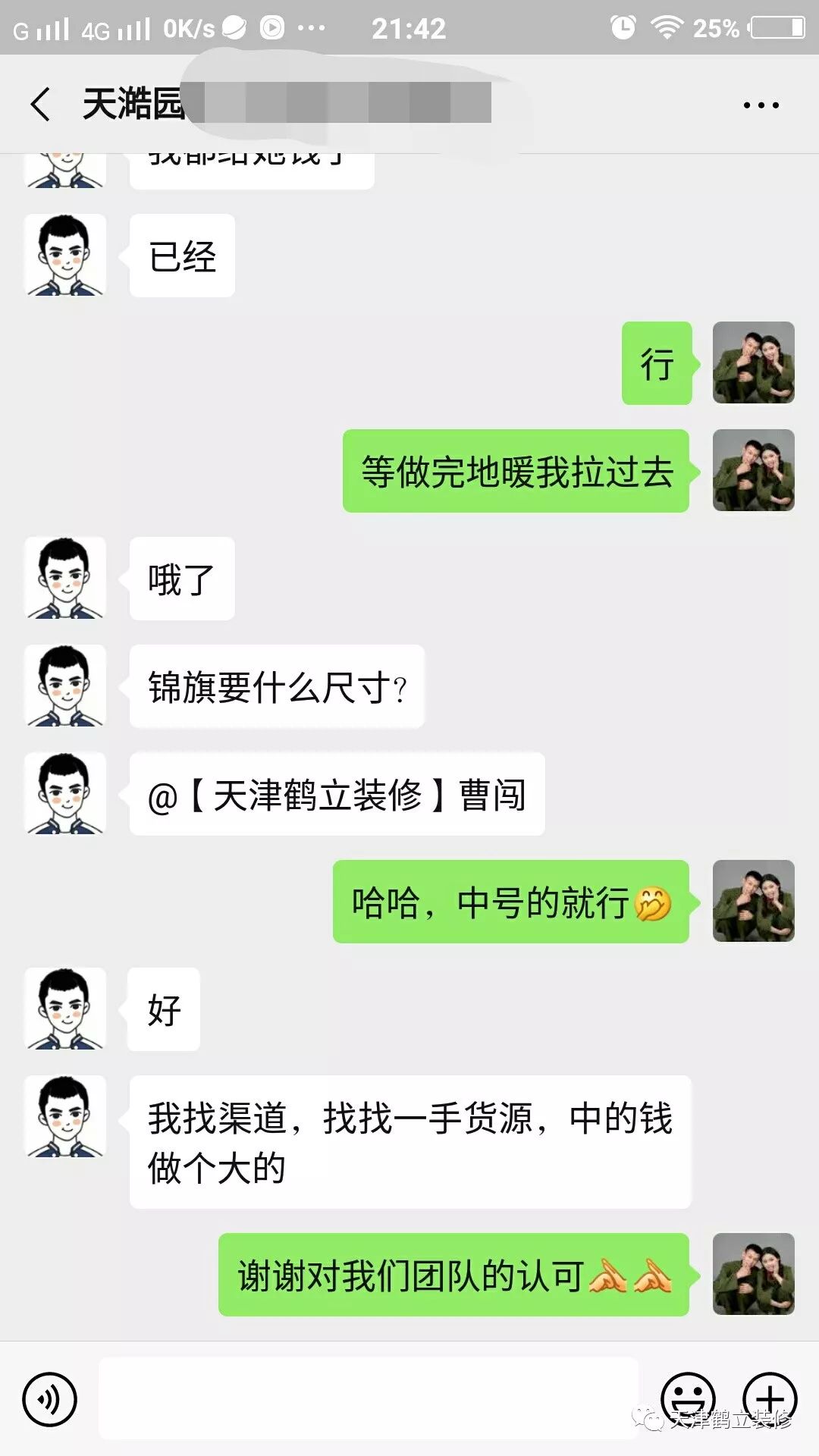Tap the message text field
The height and width of the screenshot is (1456, 819).
tap(369, 1398)
